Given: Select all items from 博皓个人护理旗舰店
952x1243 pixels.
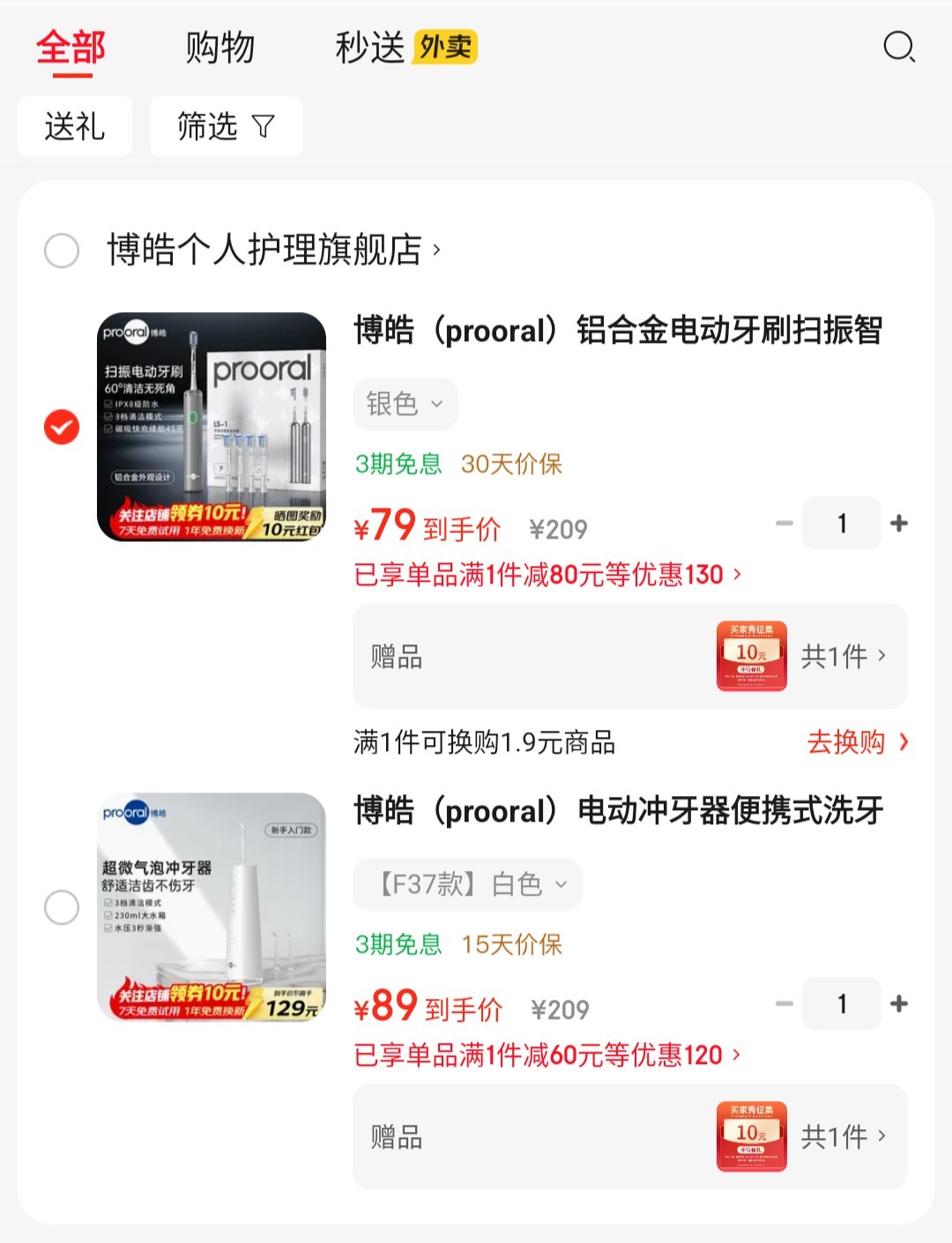Looking at the screenshot, I should click(x=62, y=250).
